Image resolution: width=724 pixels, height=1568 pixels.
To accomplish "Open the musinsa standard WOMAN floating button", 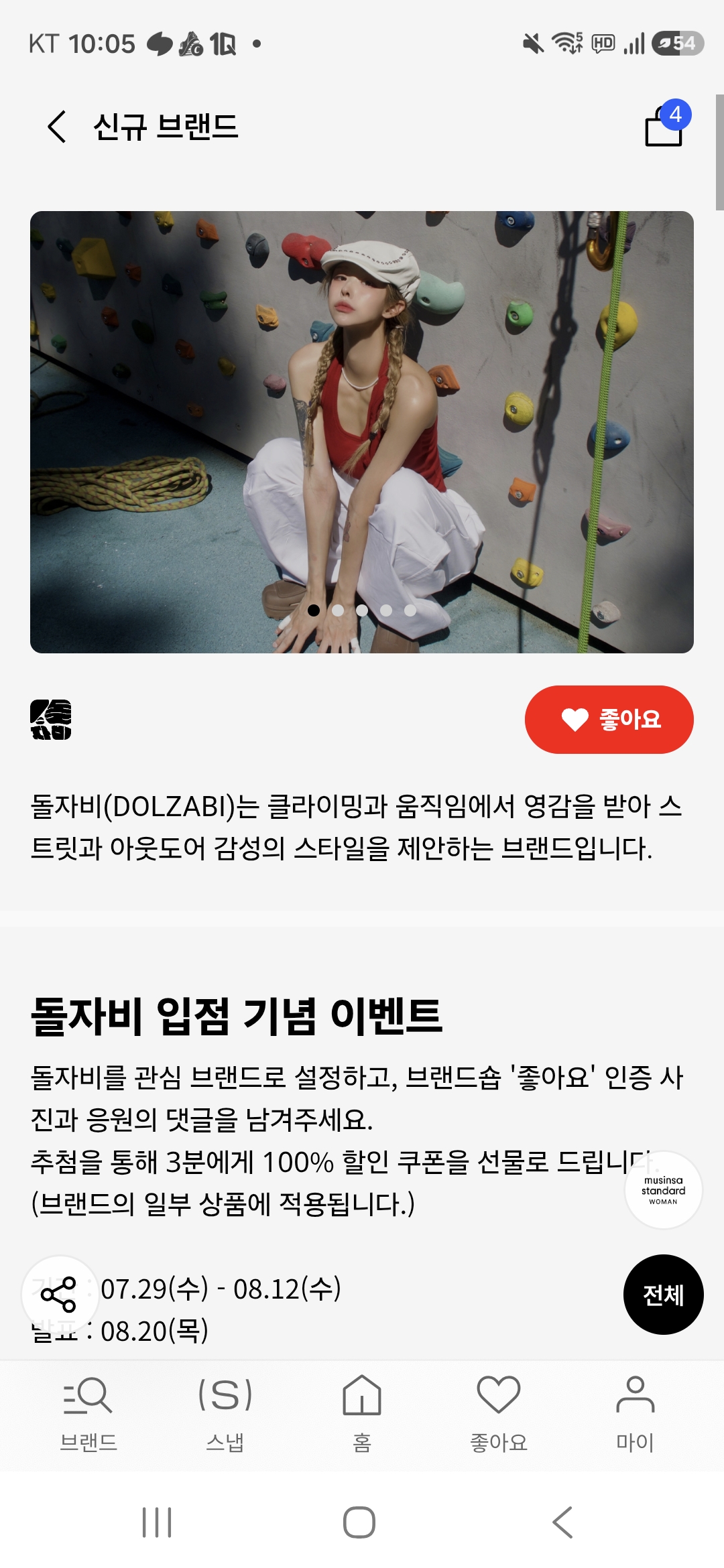I will 663,1190.
